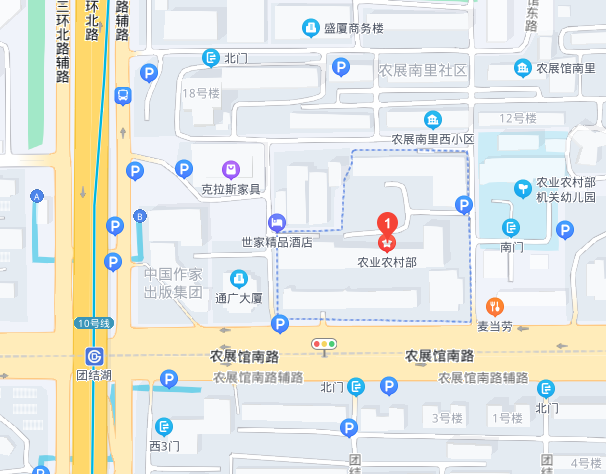Select the 南门 gate marker below the kindergarten
The width and height of the screenshot is (606, 474).
pyautogui.click(x=512, y=227)
